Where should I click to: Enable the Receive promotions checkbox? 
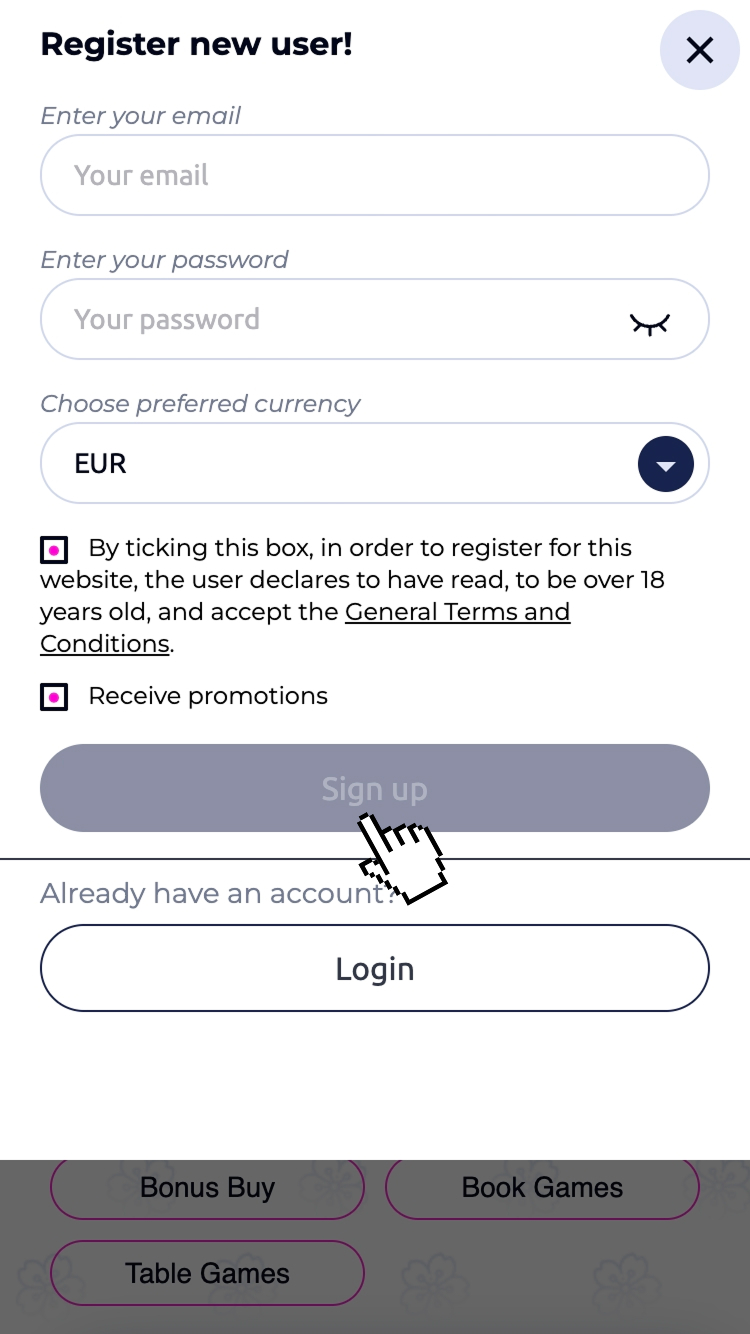click(x=54, y=696)
